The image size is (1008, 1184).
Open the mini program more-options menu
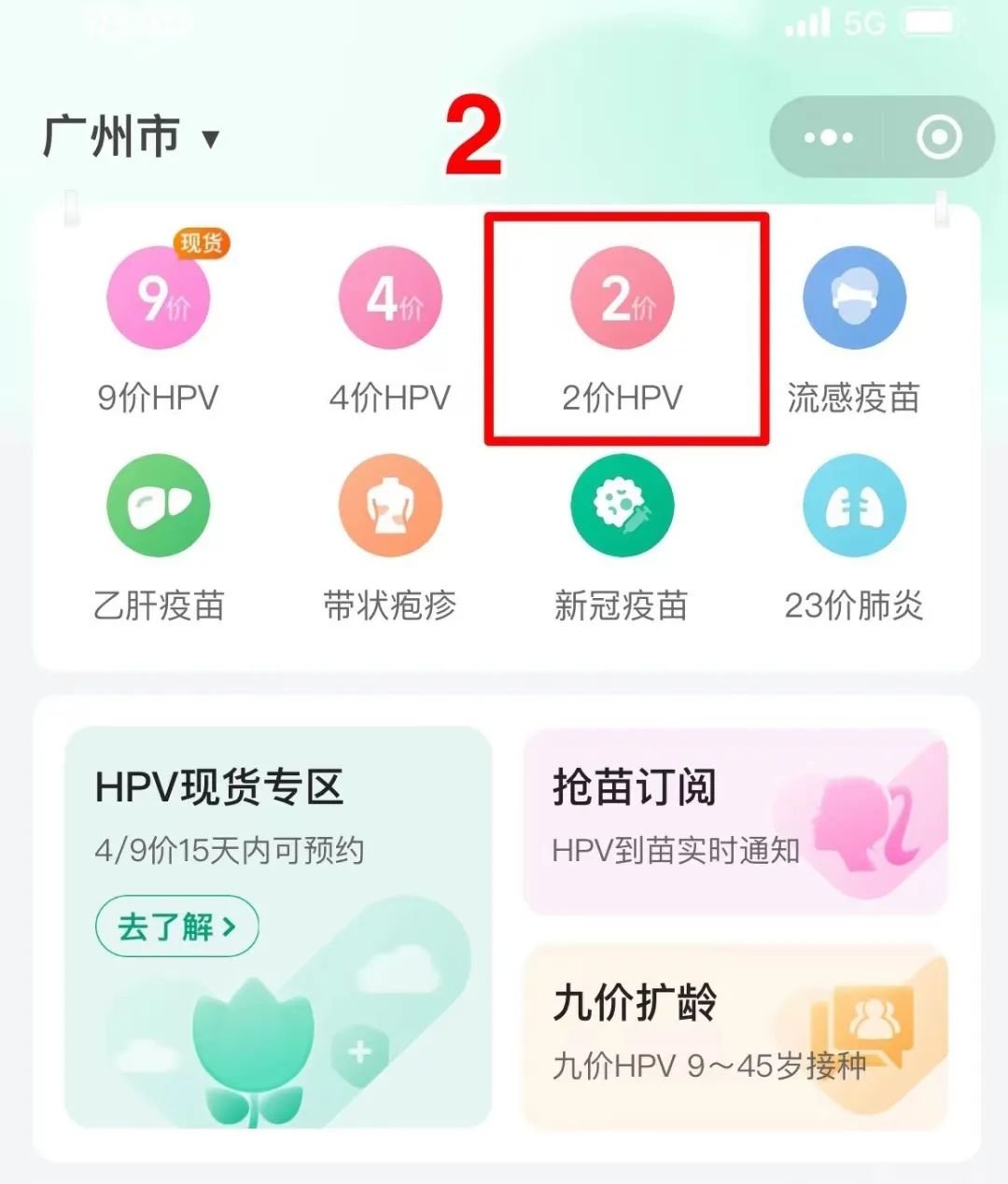(x=828, y=137)
